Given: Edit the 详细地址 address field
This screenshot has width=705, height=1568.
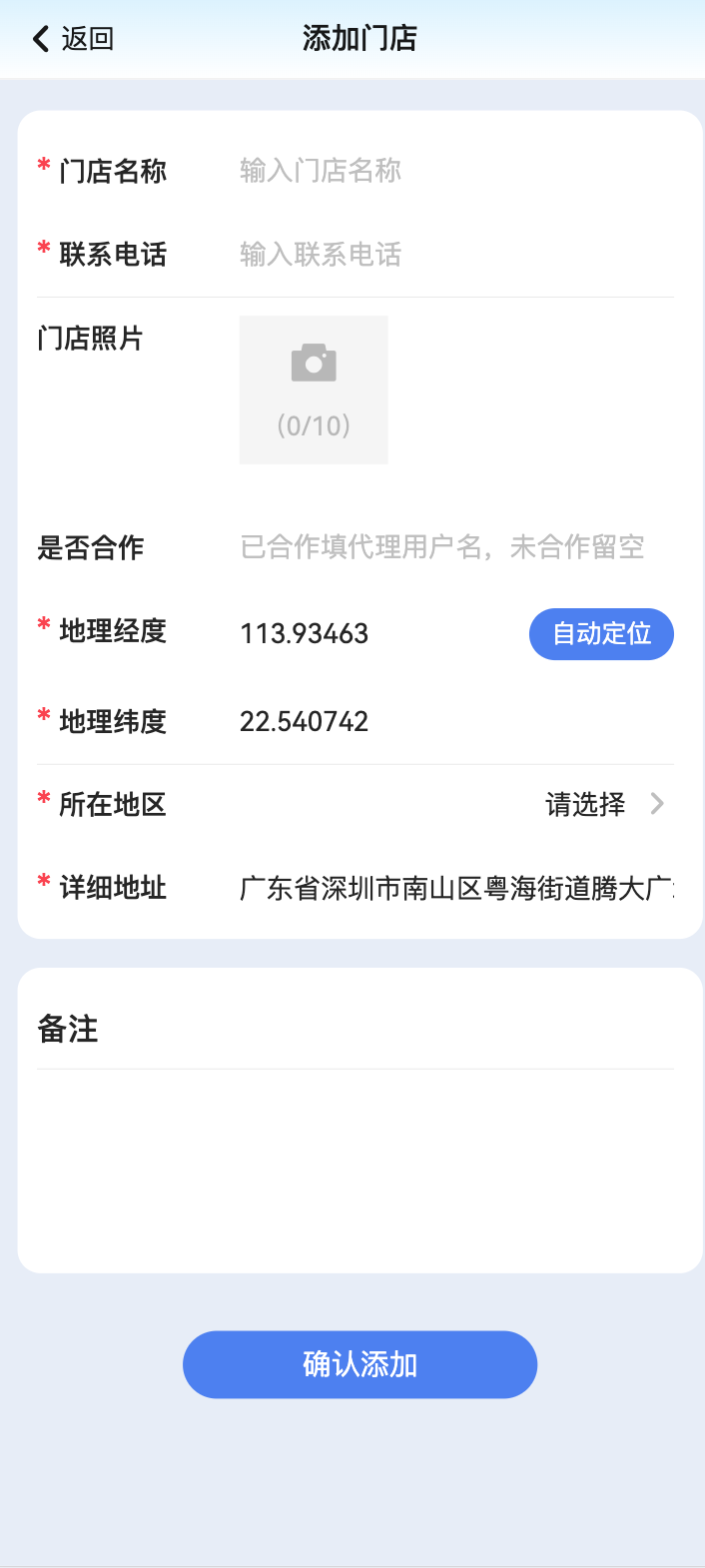Looking at the screenshot, I should 455,888.
